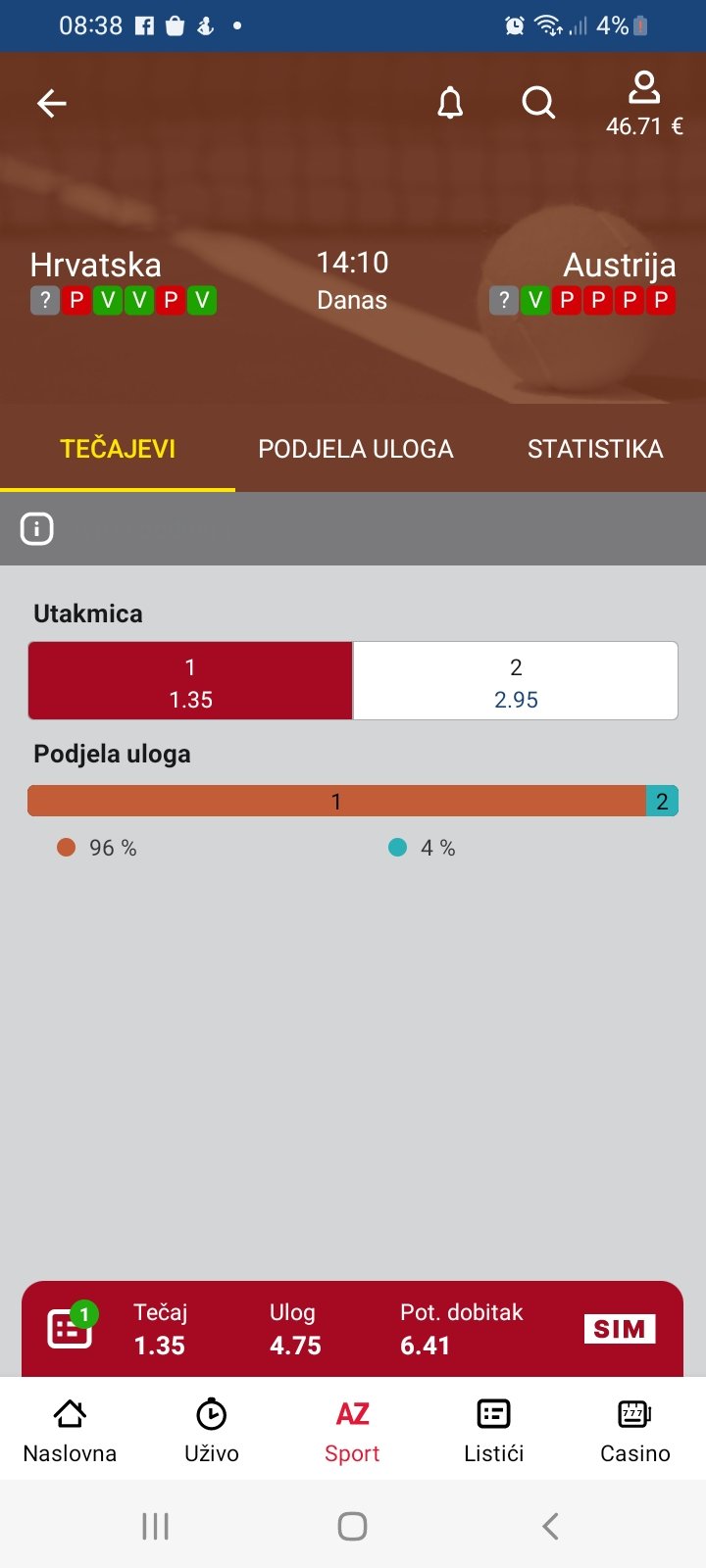Viewport: 706px width, 1568px height.
Task: Switch to the PODJELA ULOGA tab
Action: [356, 449]
